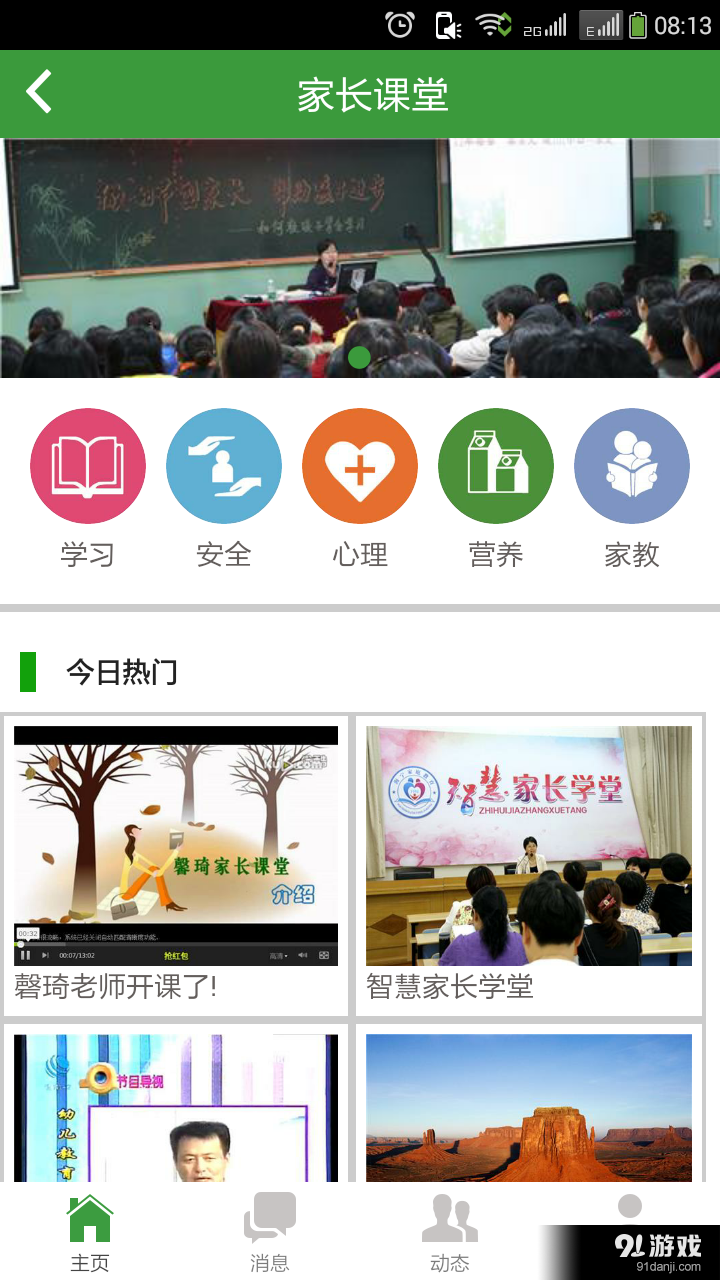Tap the skip-to-next icon in the player
The height and width of the screenshot is (1280, 720).
point(44,957)
